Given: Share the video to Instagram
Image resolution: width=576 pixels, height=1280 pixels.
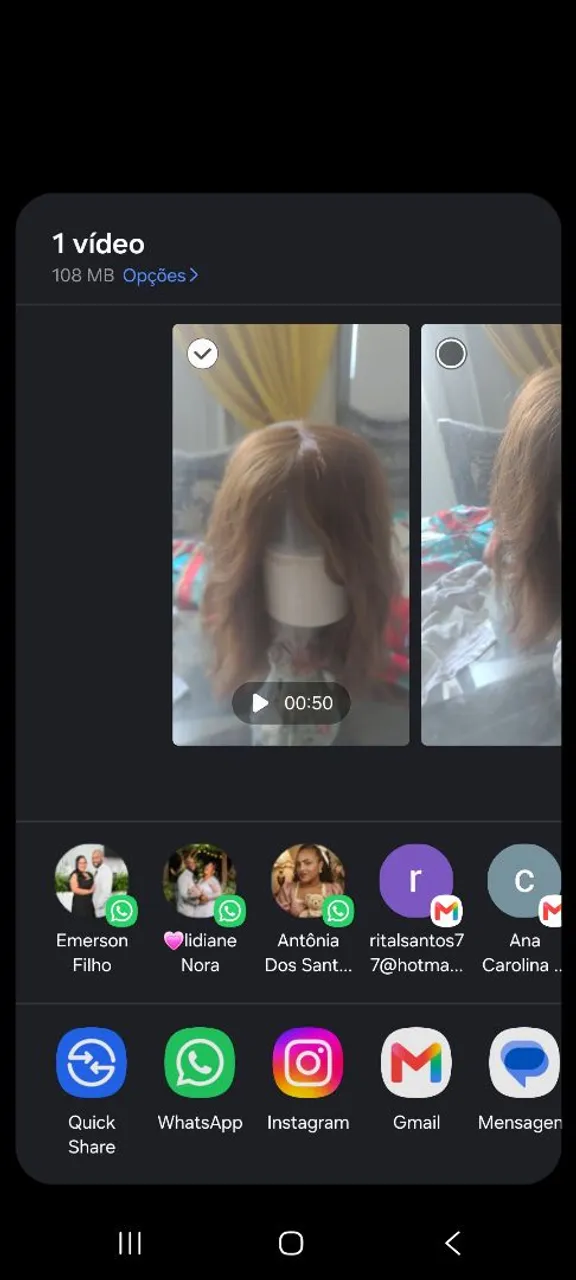Looking at the screenshot, I should pos(308,1080).
